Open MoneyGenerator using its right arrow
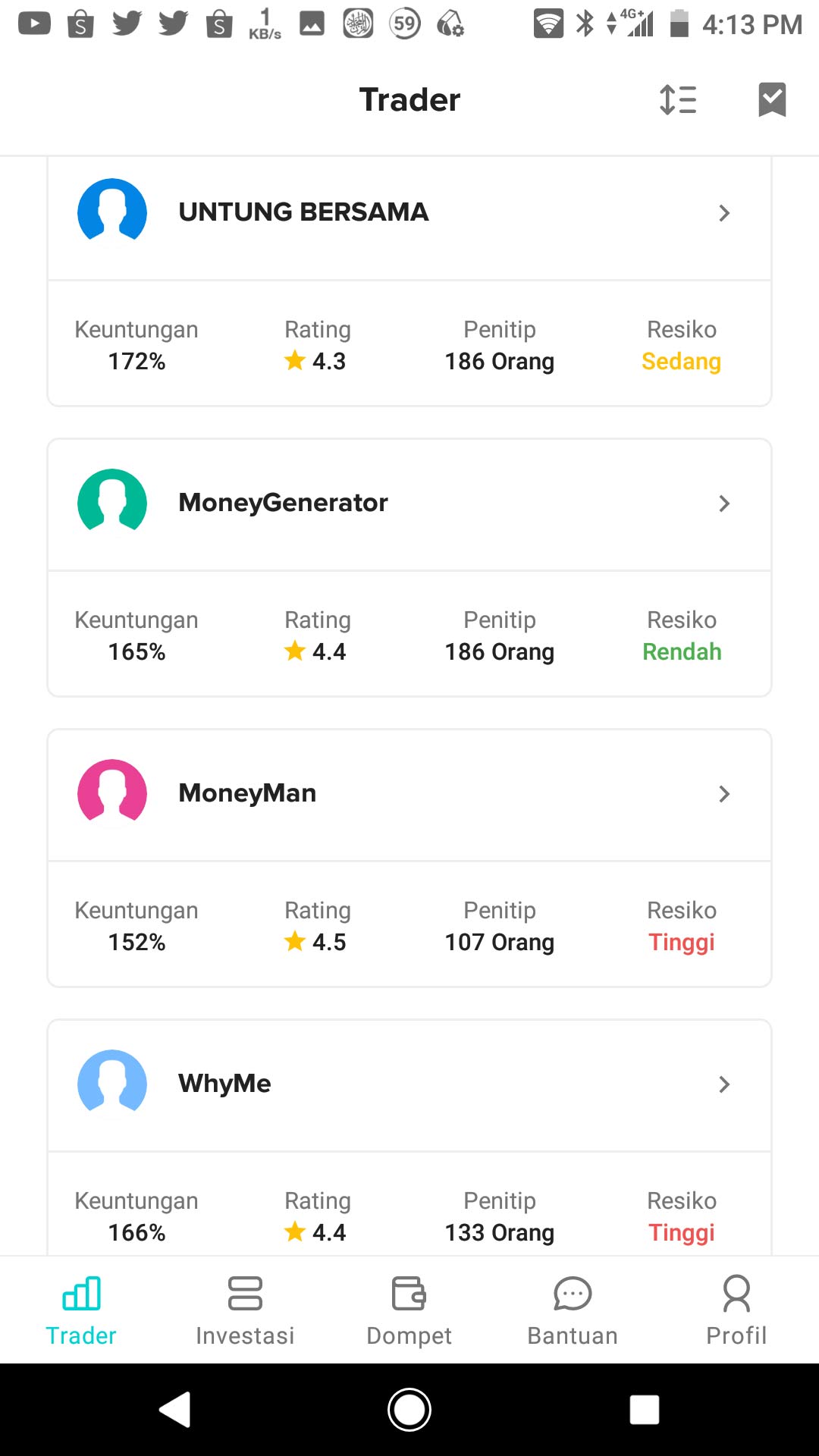 724,503
